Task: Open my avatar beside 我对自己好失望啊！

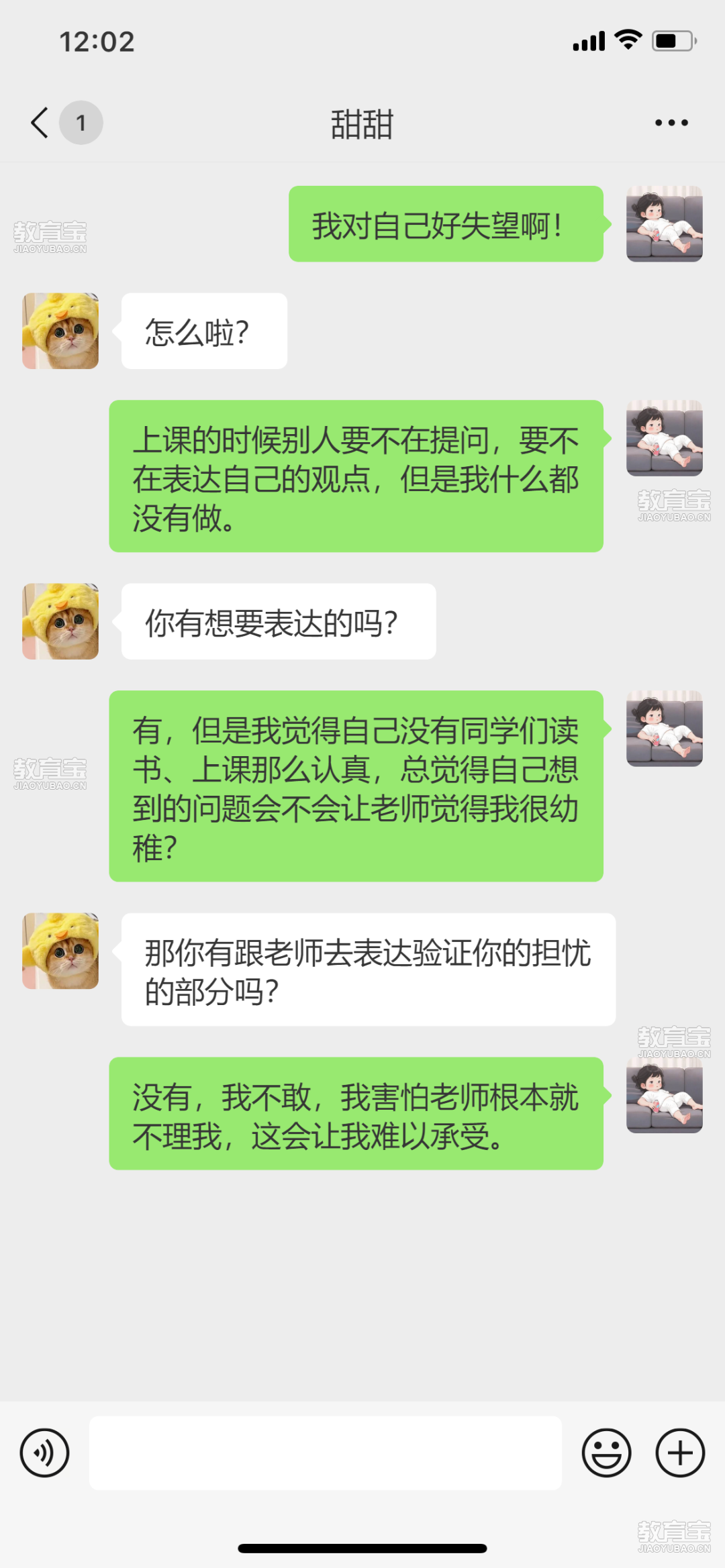Action: pyautogui.click(x=664, y=223)
